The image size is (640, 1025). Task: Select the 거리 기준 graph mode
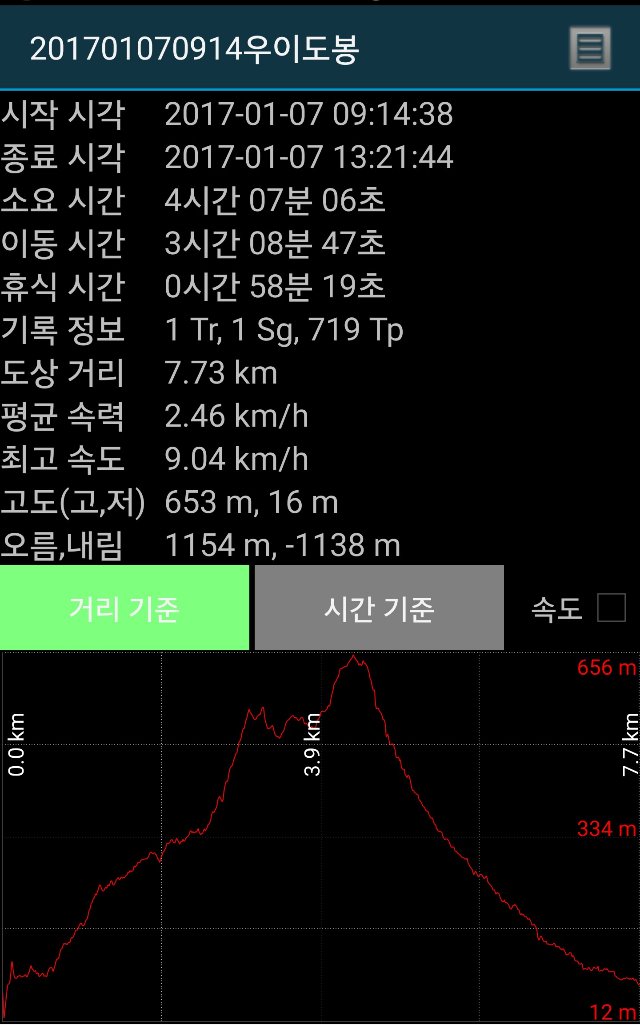[x=124, y=608]
